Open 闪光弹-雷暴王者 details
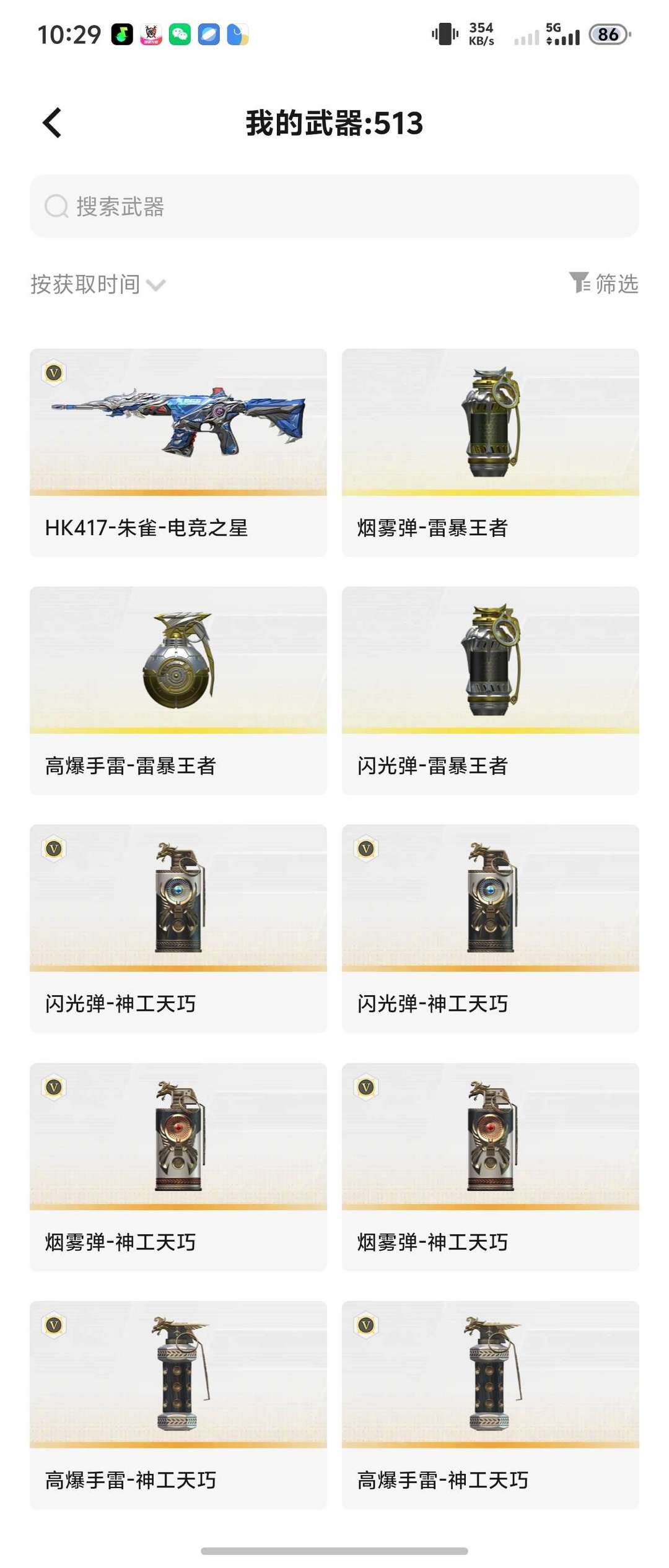Viewport: 669px width, 1568px height. tap(491, 690)
